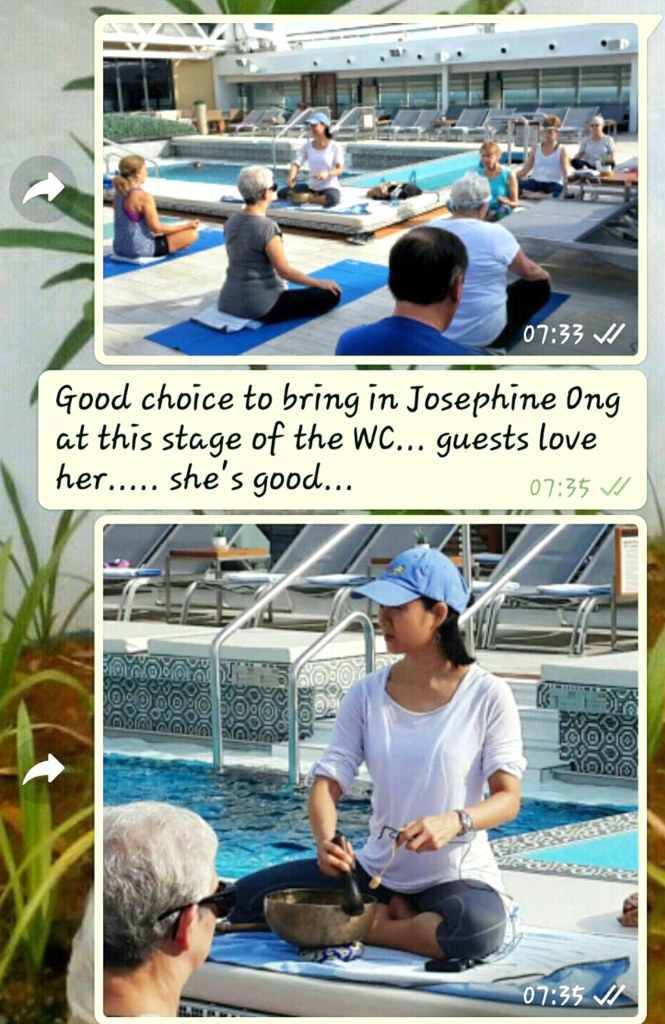Open the group yoga photo sent at 07:33
Image resolution: width=665 pixels, height=1024 pixels.
click(370, 190)
